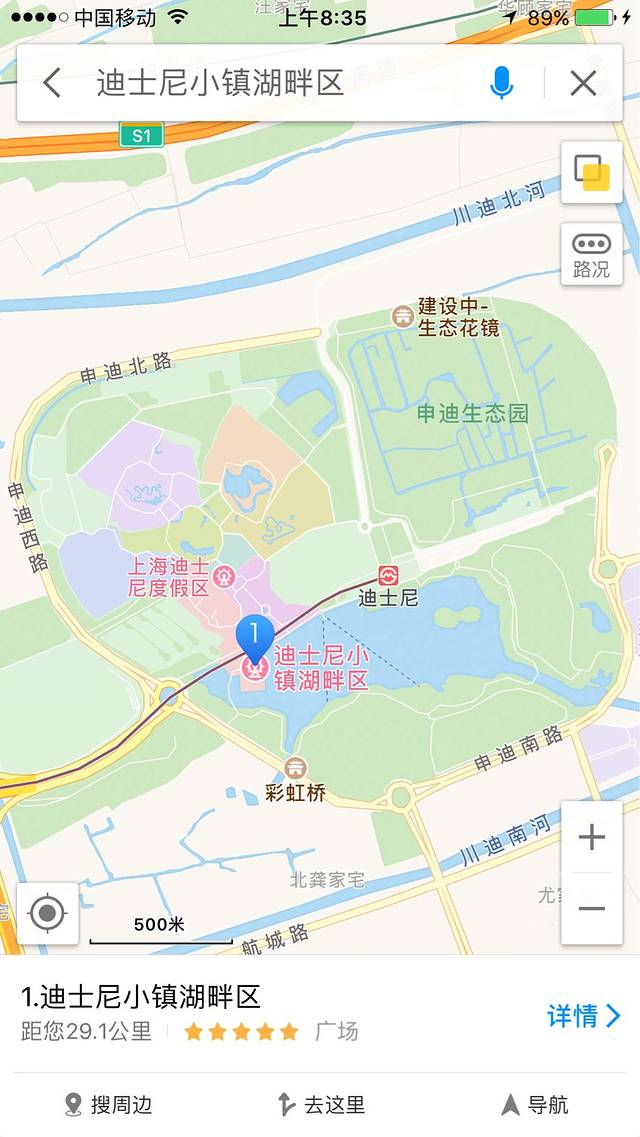640x1137 pixels.
Task: Clear the search with the X
Action: click(583, 83)
